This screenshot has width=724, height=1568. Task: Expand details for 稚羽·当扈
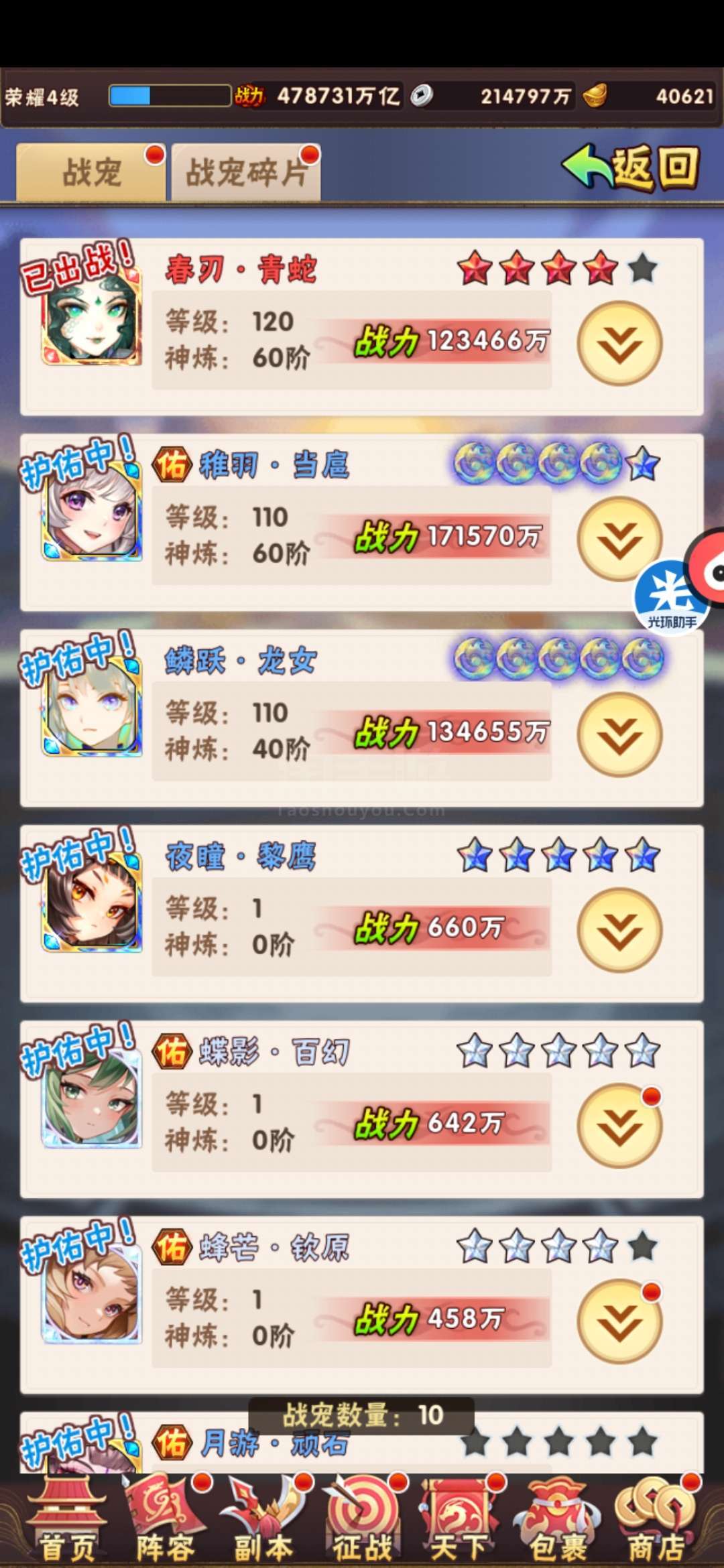pos(619,539)
